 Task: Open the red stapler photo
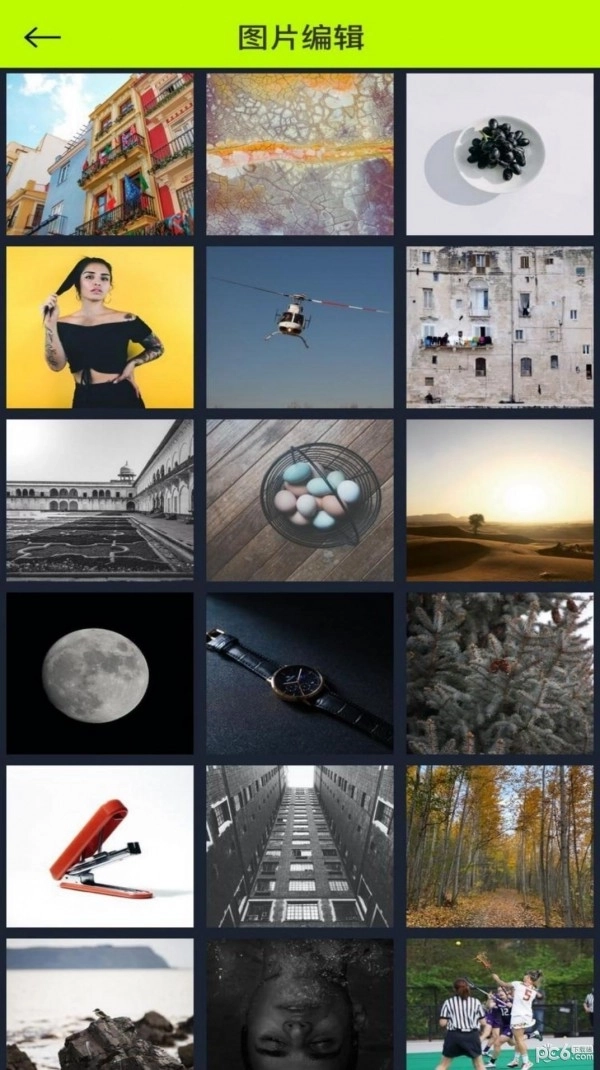coord(100,846)
